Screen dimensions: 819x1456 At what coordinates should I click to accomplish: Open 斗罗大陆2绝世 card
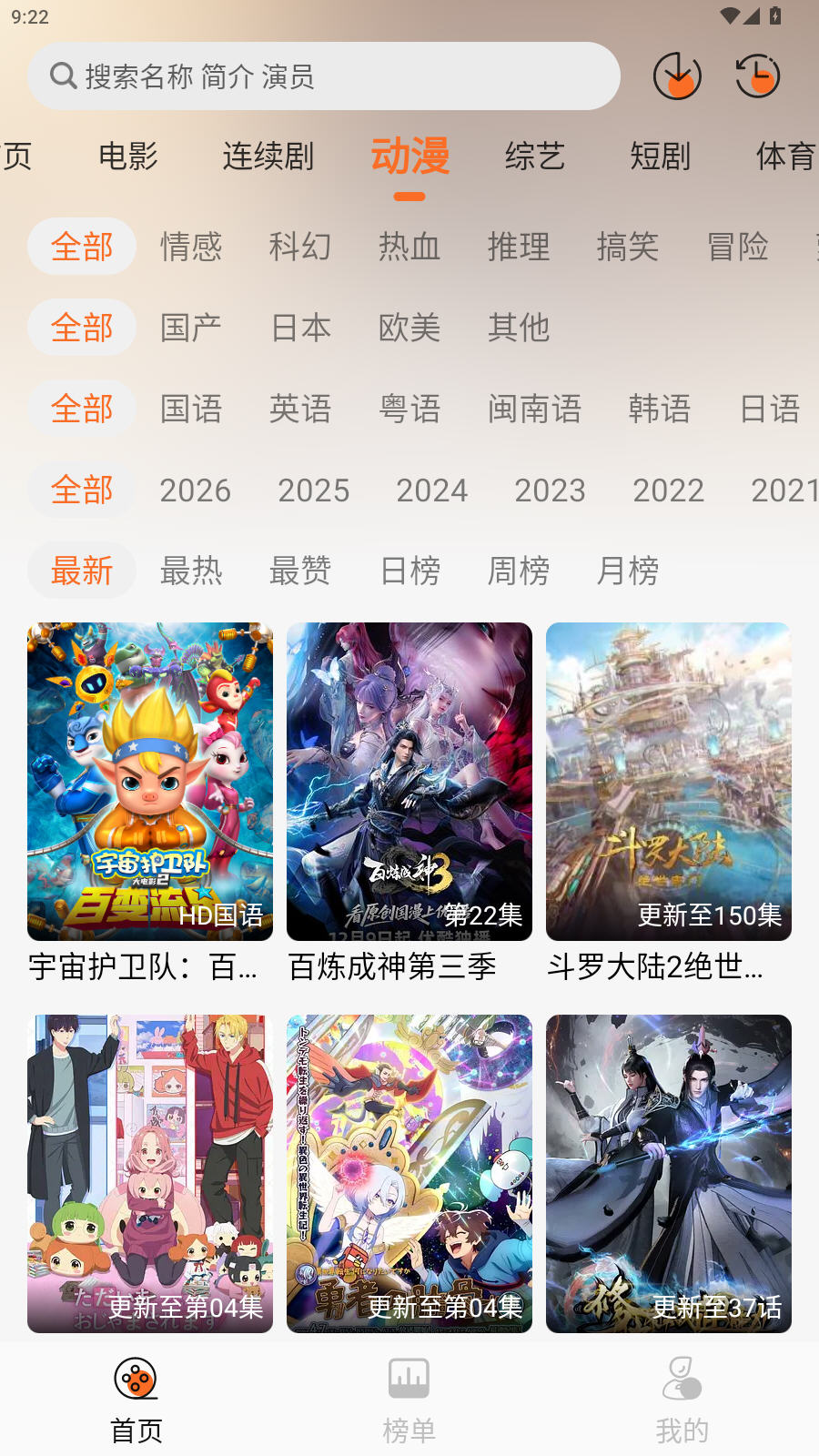coord(669,783)
